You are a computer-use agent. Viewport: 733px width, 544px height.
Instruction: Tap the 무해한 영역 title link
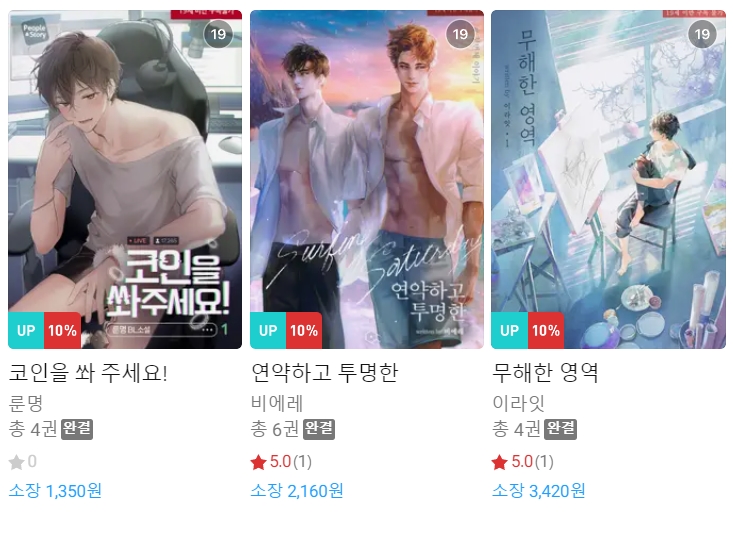[x=545, y=374]
